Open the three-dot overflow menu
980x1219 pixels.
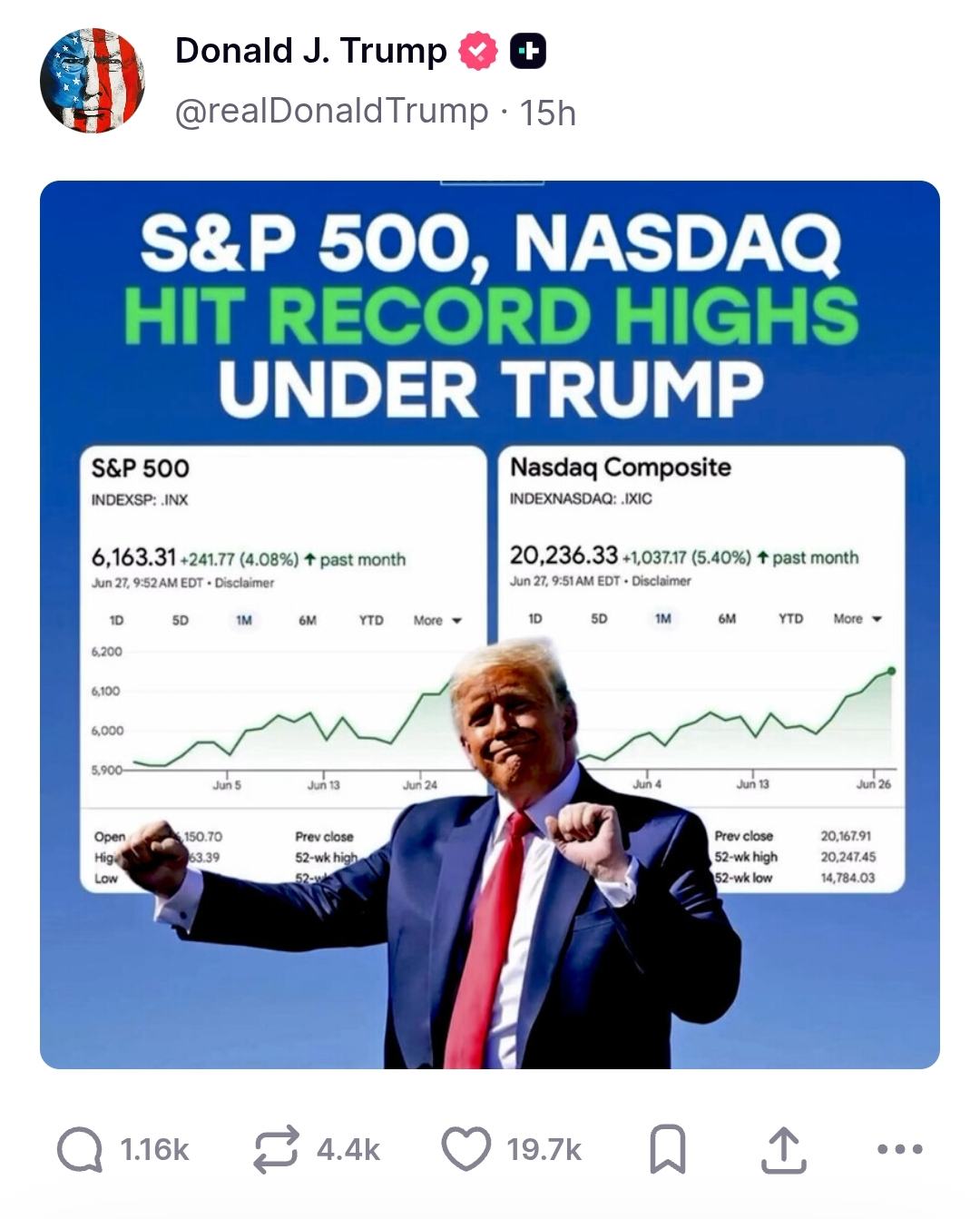click(899, 1149)
